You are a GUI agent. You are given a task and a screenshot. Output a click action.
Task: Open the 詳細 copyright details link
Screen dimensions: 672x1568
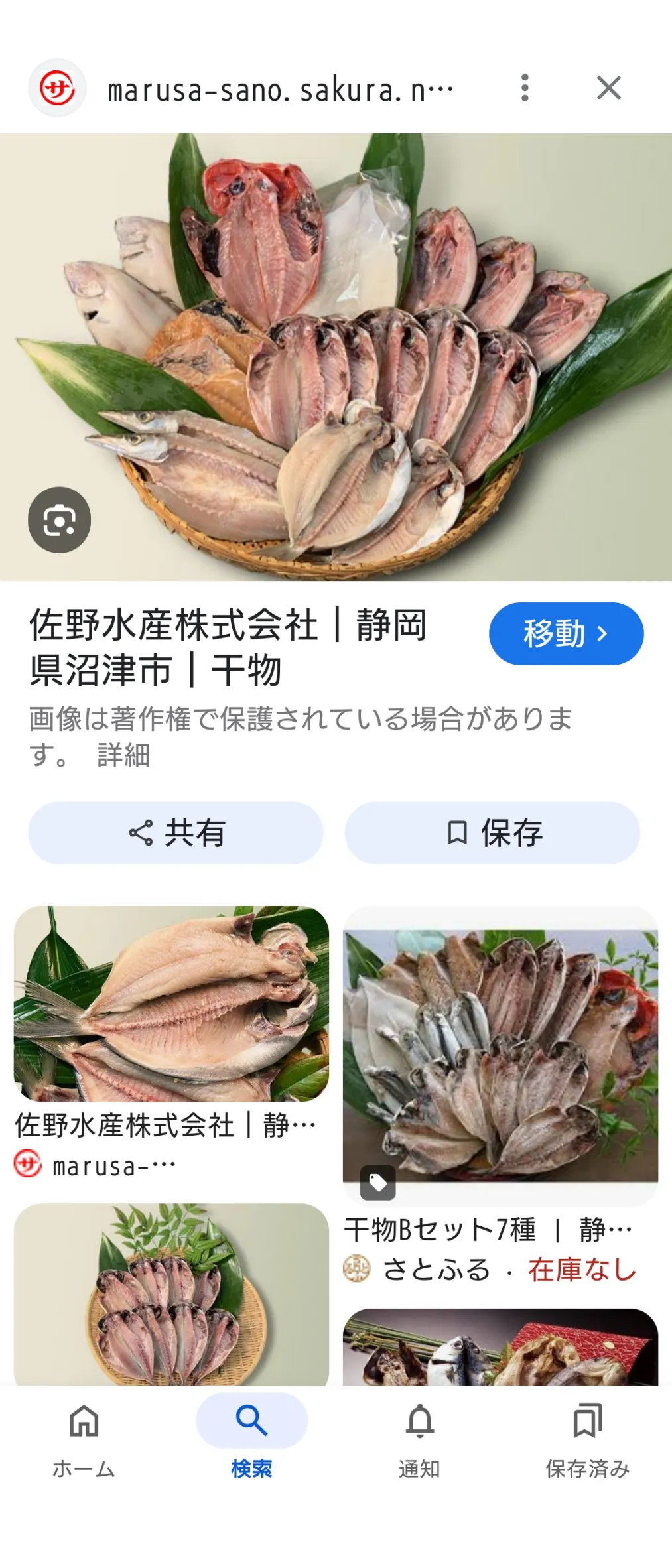click(123, 755)
